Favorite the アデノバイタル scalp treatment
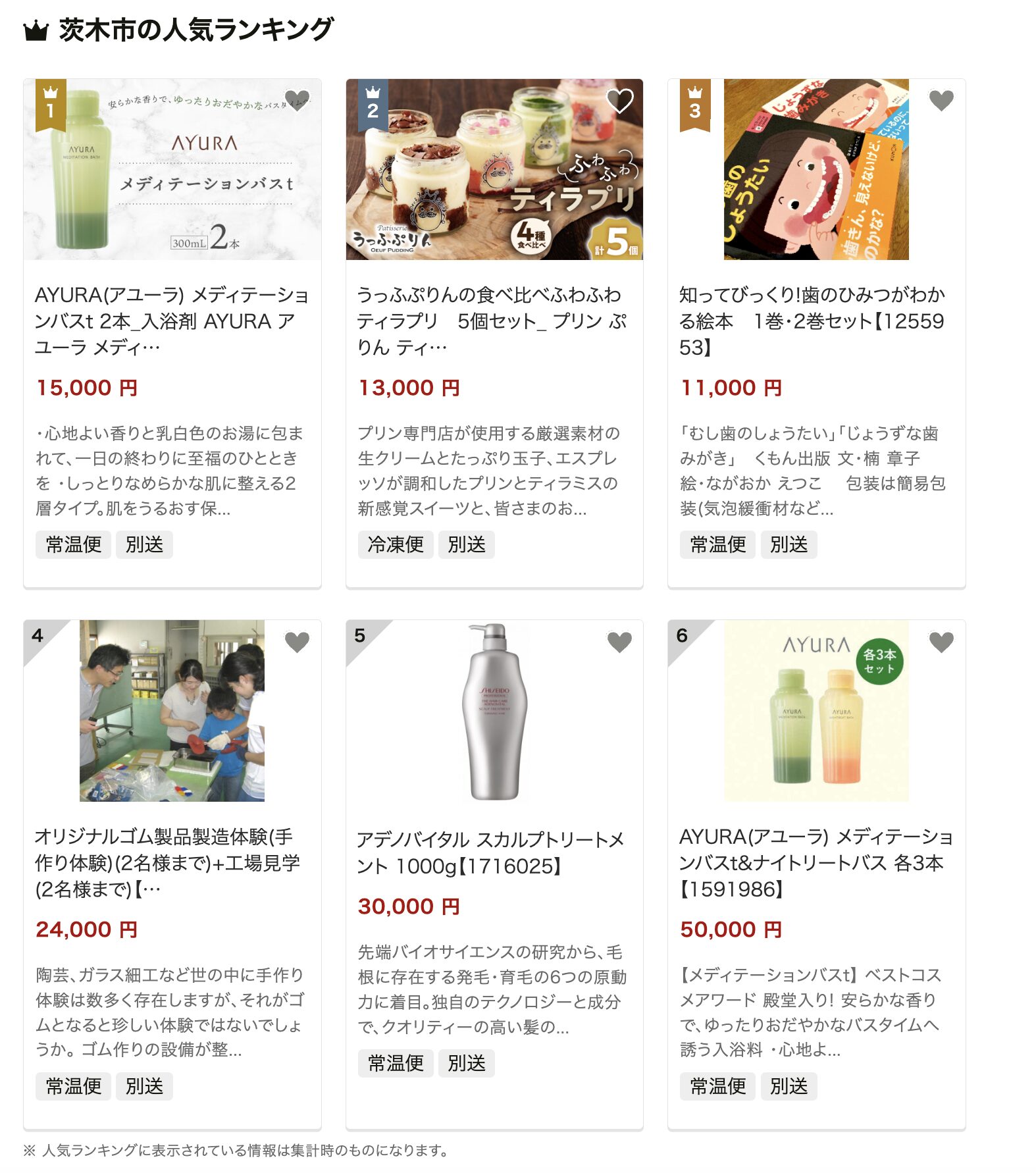Screen dimensions: 1036x1173 pos(619,642)
